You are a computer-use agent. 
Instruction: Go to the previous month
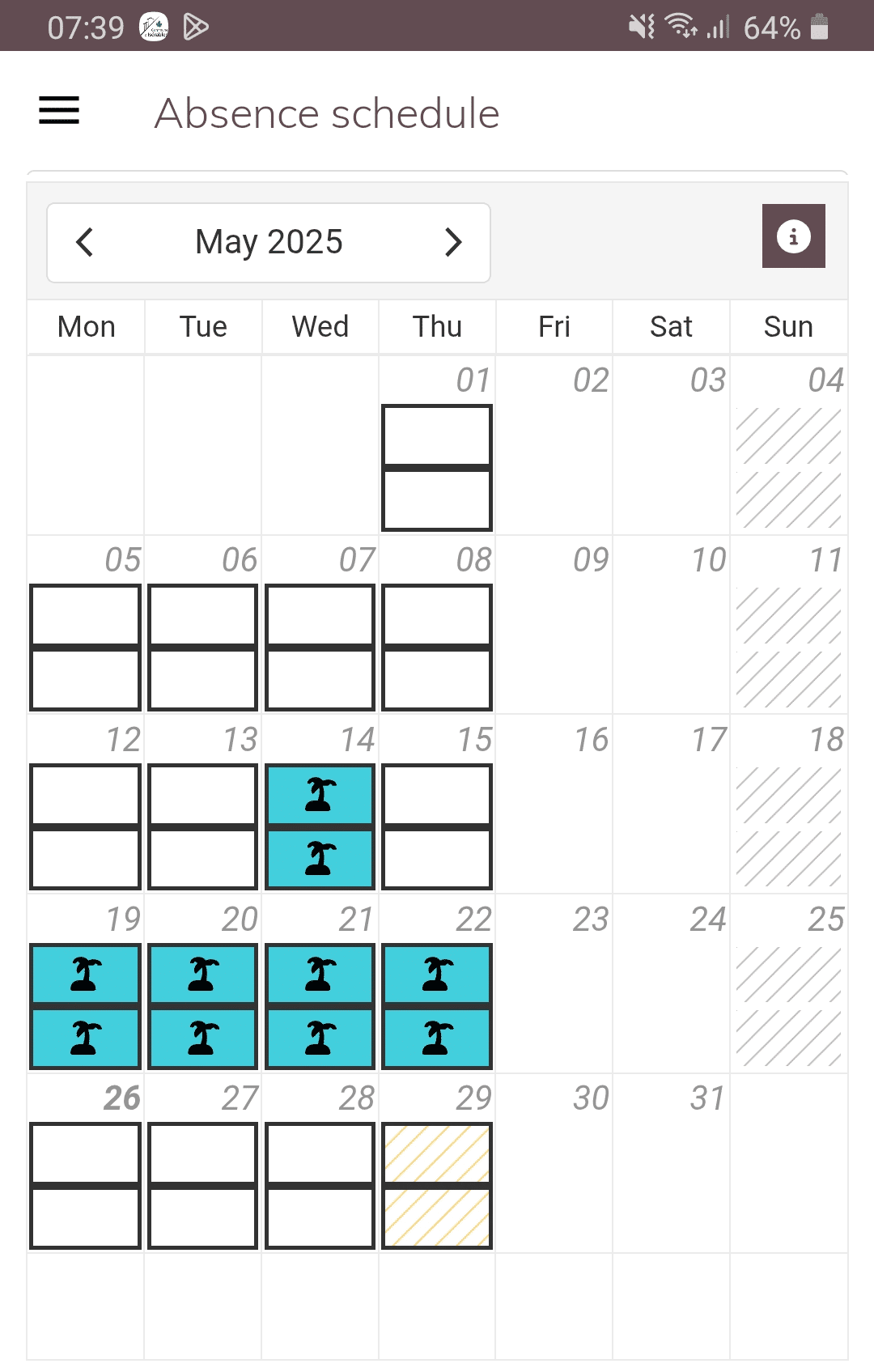click(x=85, y=242)
